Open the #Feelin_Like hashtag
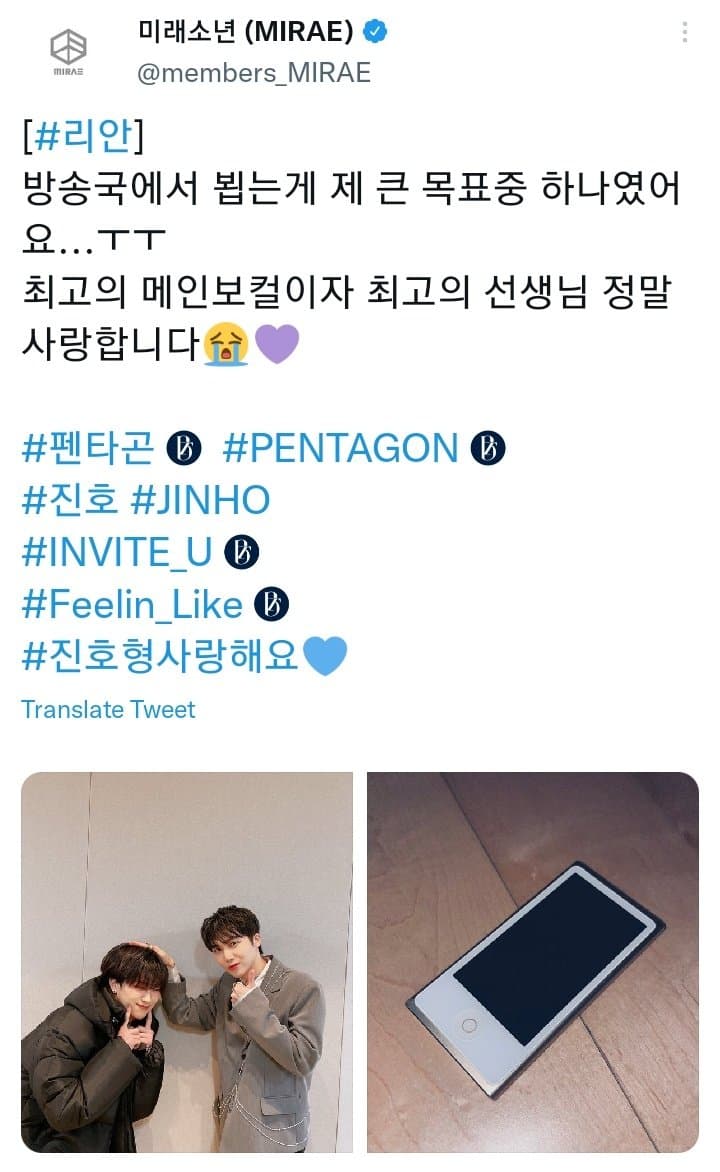 click(x=132, y=605)
